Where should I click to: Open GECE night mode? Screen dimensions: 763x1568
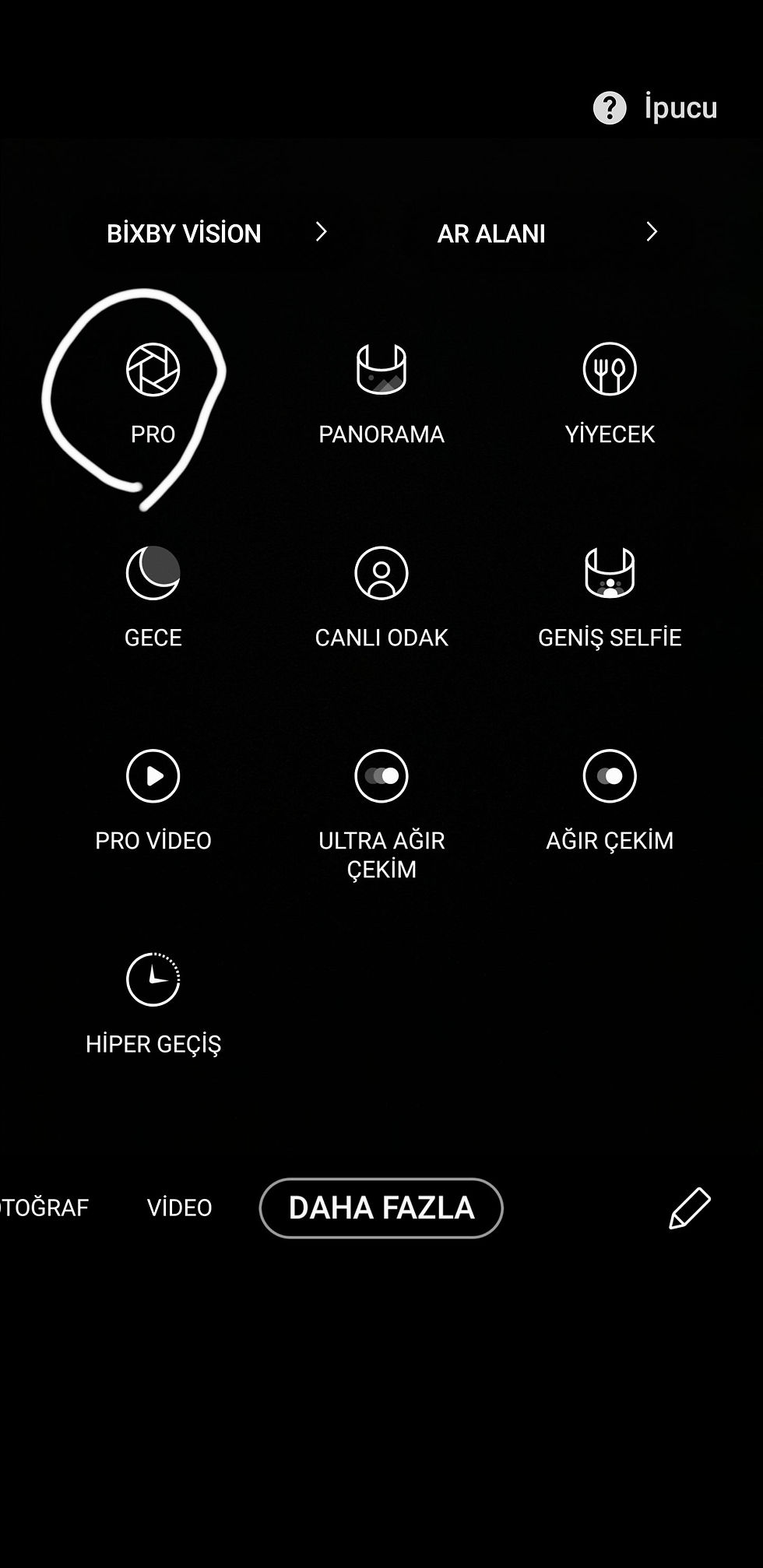[x=153, y=572]
